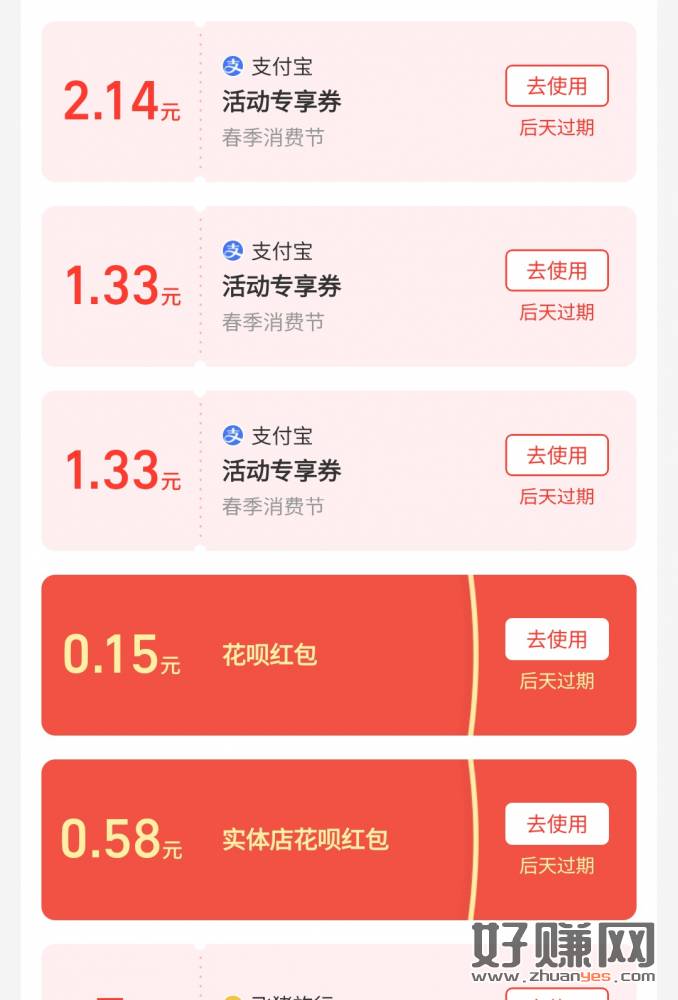Image resolution: width=678 pixels, height=1000 pixels.
Task: Use the 0.15元 花呗红包
Action: pyautogui.click(x=556, y=639)
